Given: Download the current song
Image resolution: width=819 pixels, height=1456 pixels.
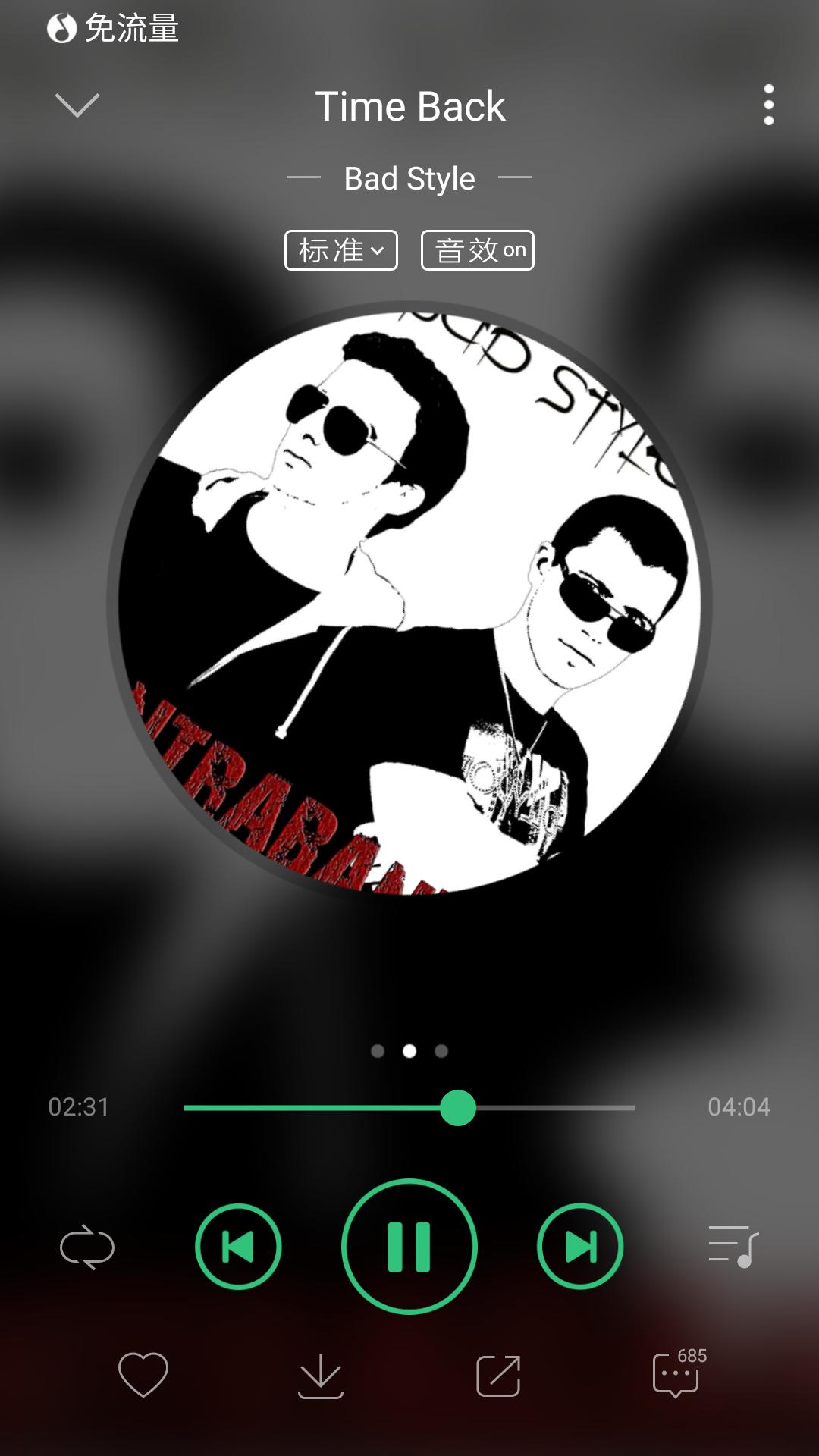Looking at the screenshot, I should coord(321,1376).
